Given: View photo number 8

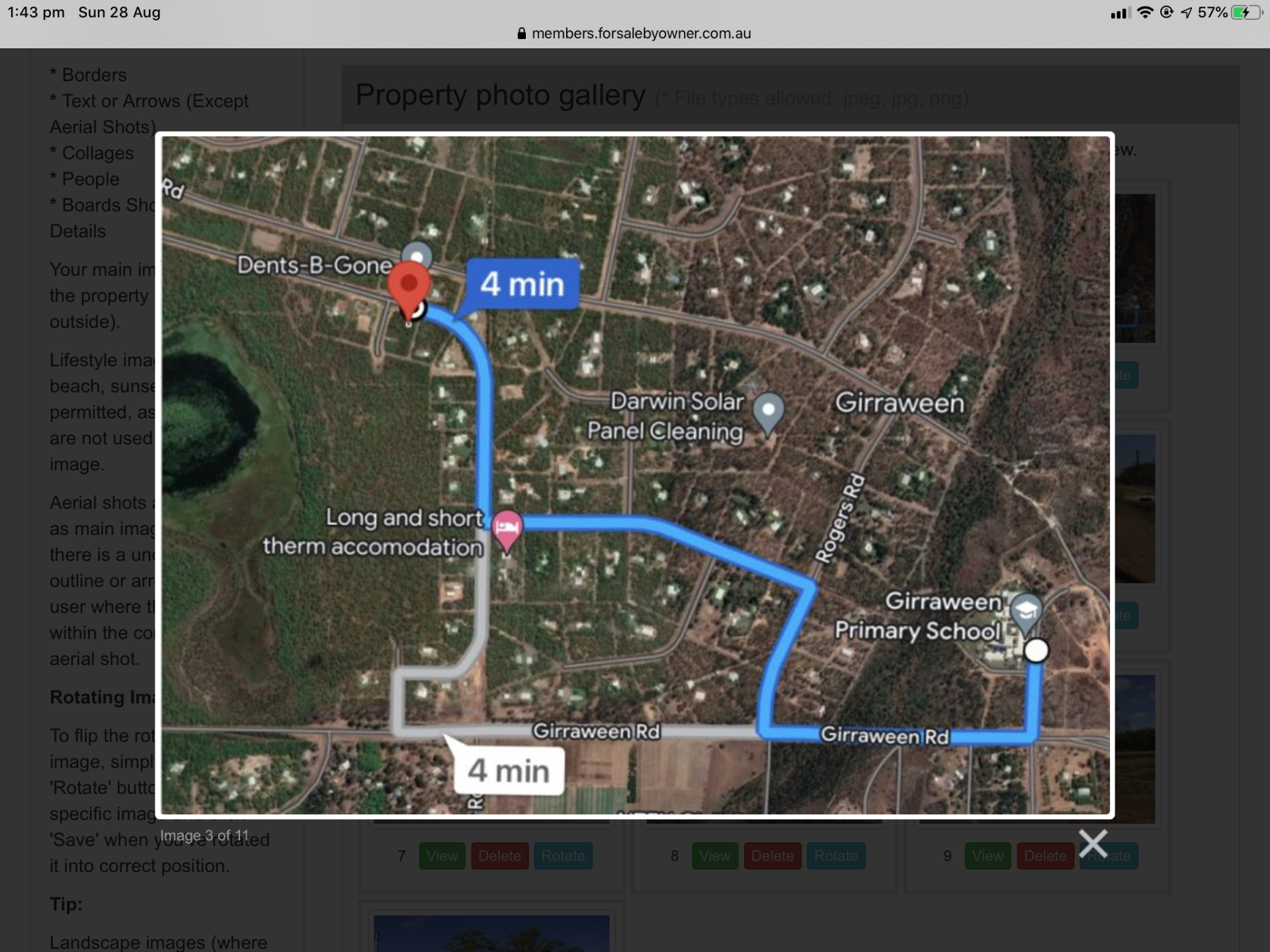Looking at the screenshot, I should [x=714, y=856].
